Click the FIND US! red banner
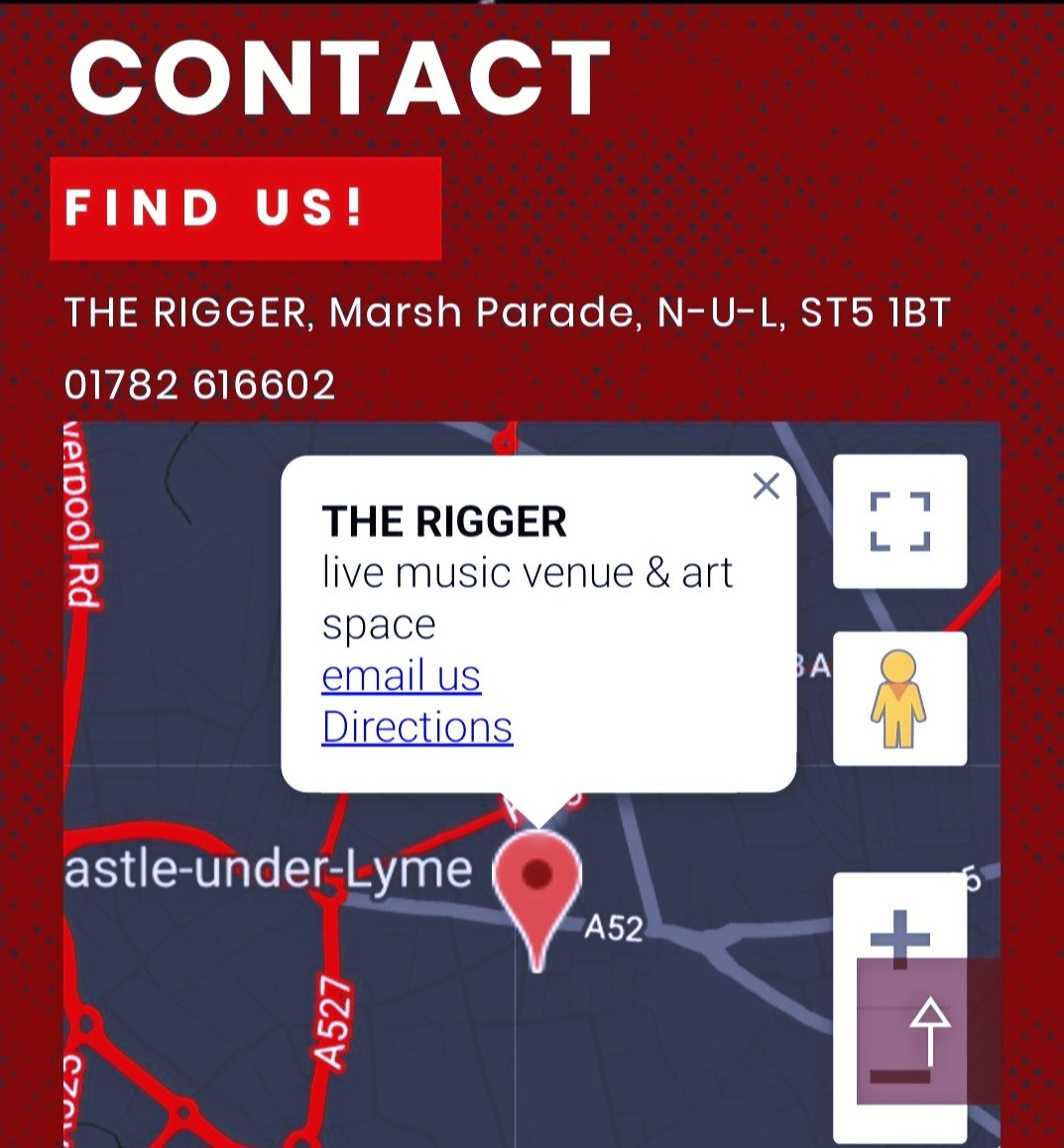This screenshot has height=1148, width=1064. click(244, 208)
